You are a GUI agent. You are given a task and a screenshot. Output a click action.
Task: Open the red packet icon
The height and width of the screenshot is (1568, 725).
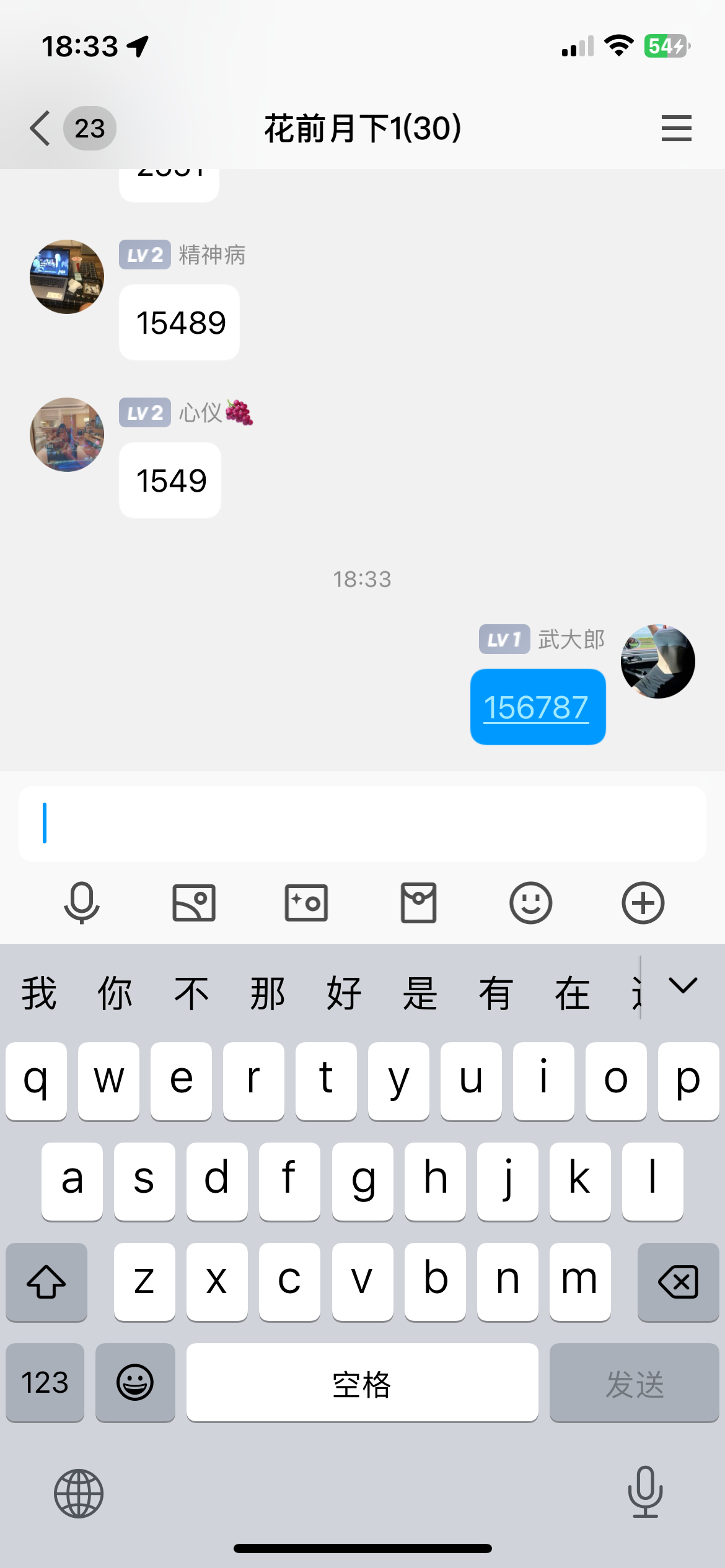[x=418, y=904]
